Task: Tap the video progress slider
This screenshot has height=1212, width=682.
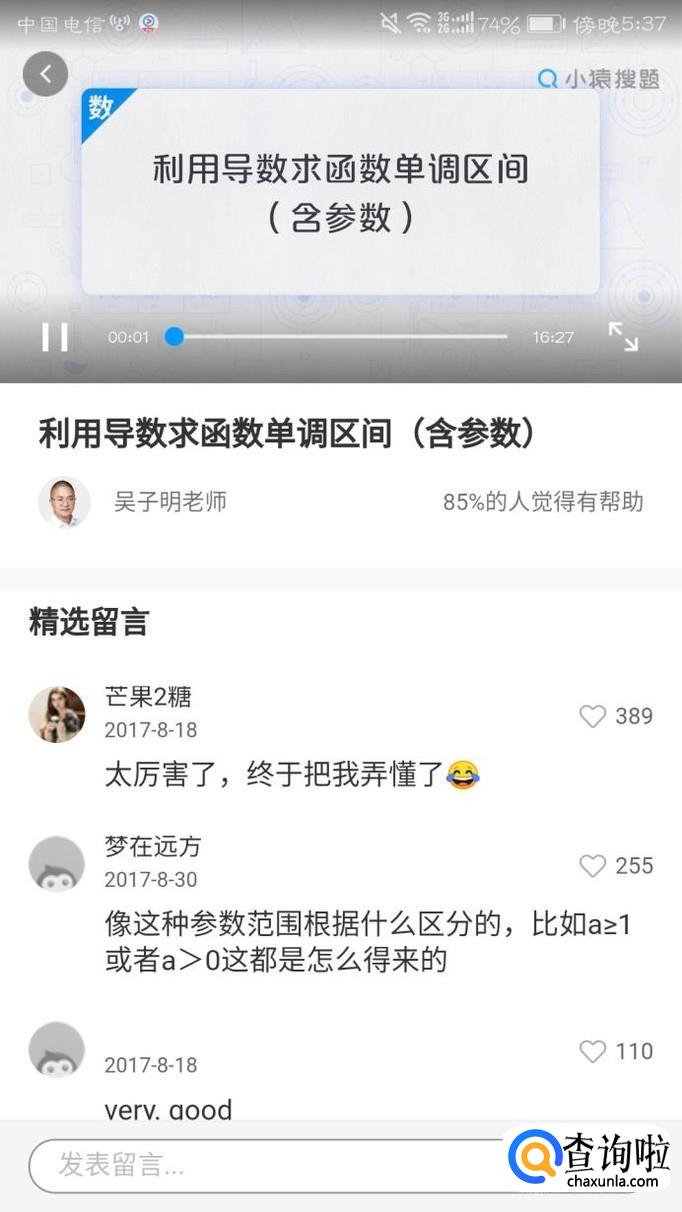Action: [x=340, y=337]
